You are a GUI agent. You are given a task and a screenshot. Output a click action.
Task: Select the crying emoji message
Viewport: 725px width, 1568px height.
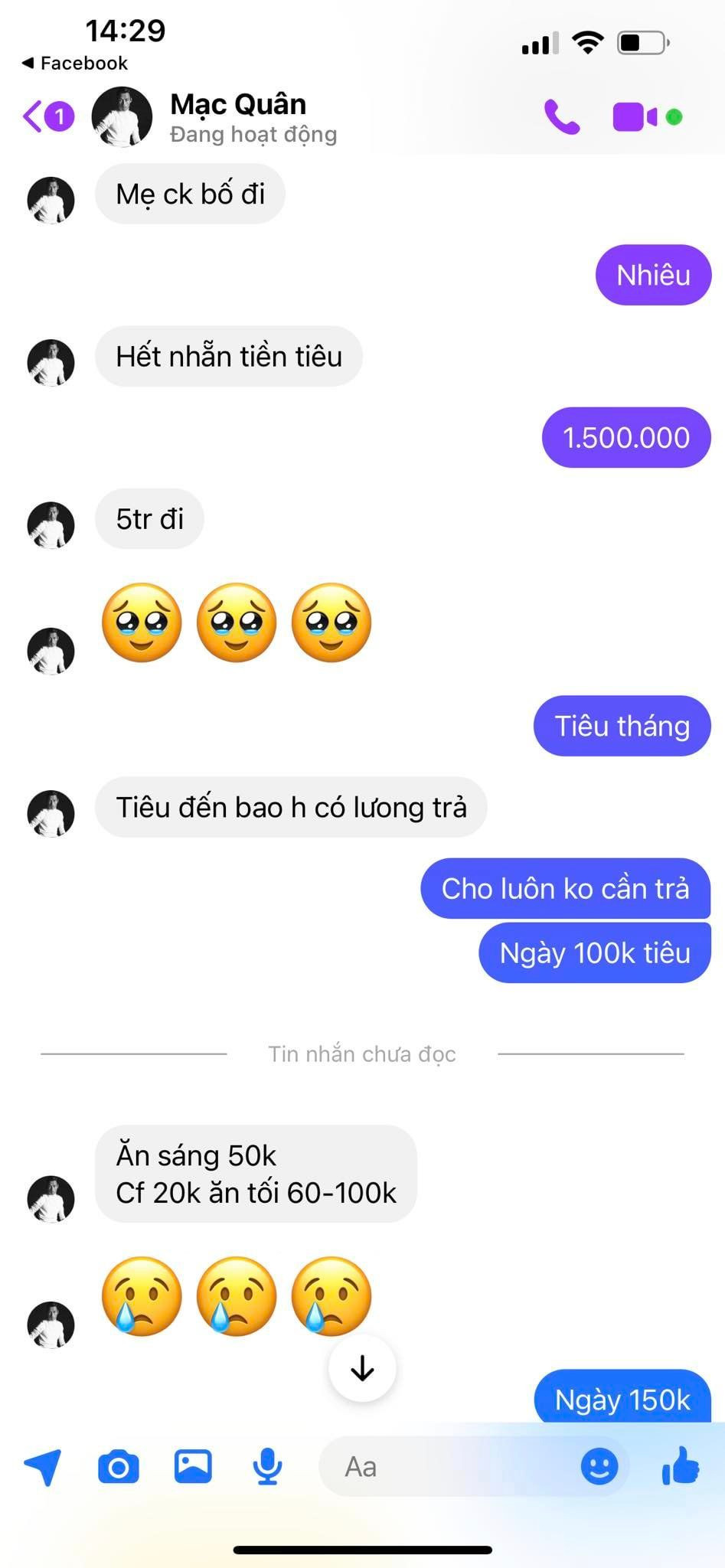pyautogui.click(x=237, y=1297)
